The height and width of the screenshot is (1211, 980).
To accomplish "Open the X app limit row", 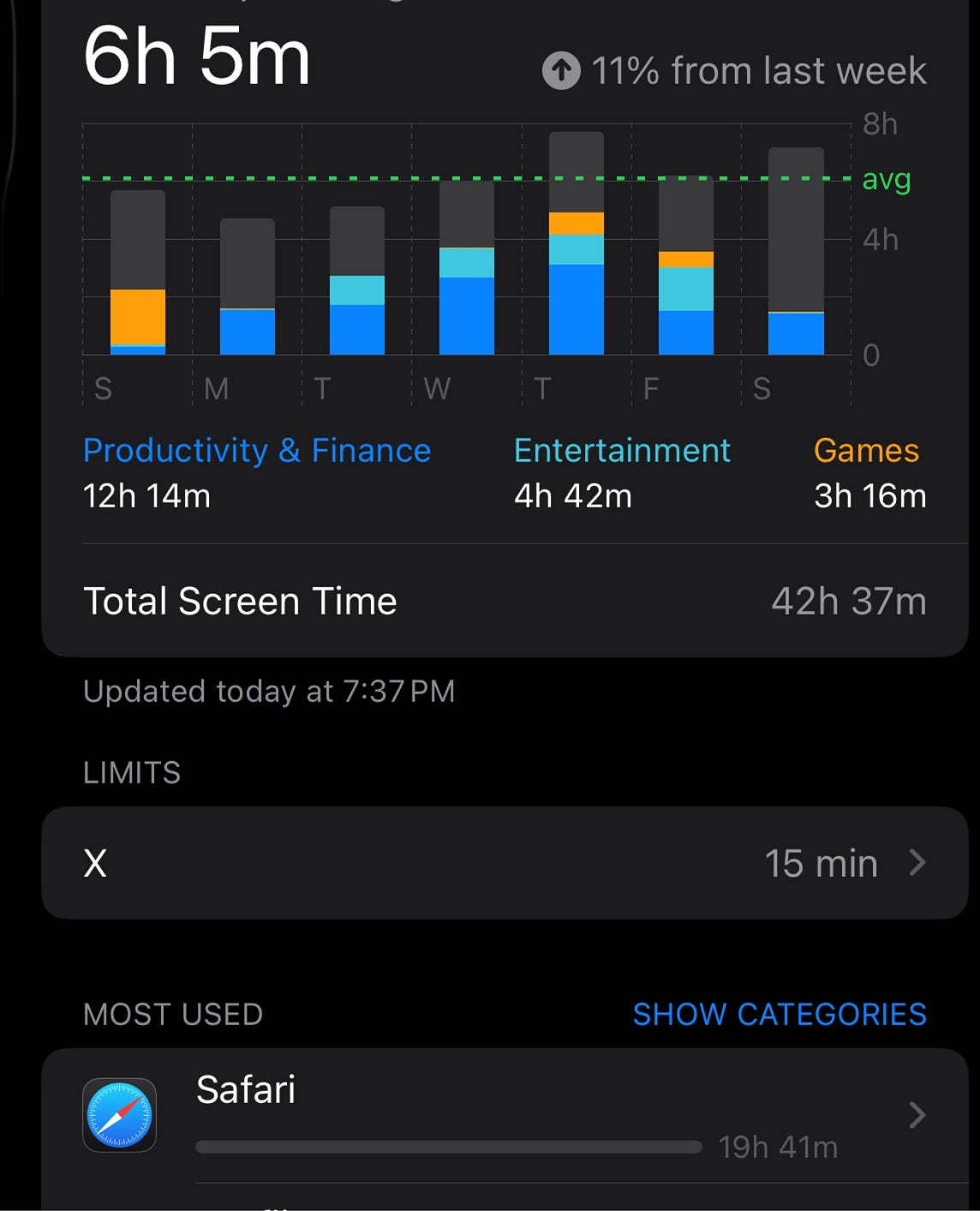I will [504, 863].
